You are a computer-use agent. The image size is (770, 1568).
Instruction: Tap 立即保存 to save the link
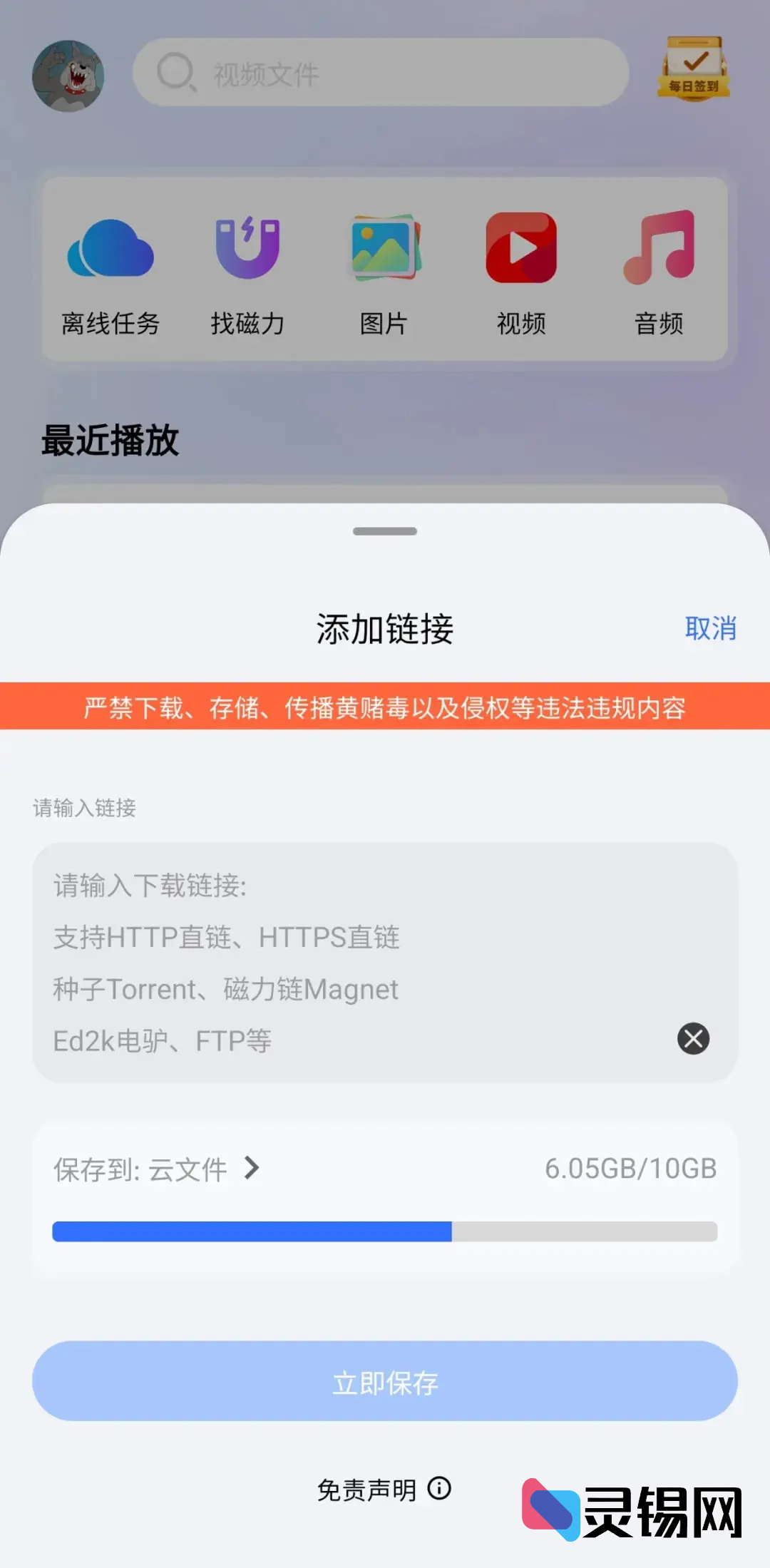point(385,1382)
